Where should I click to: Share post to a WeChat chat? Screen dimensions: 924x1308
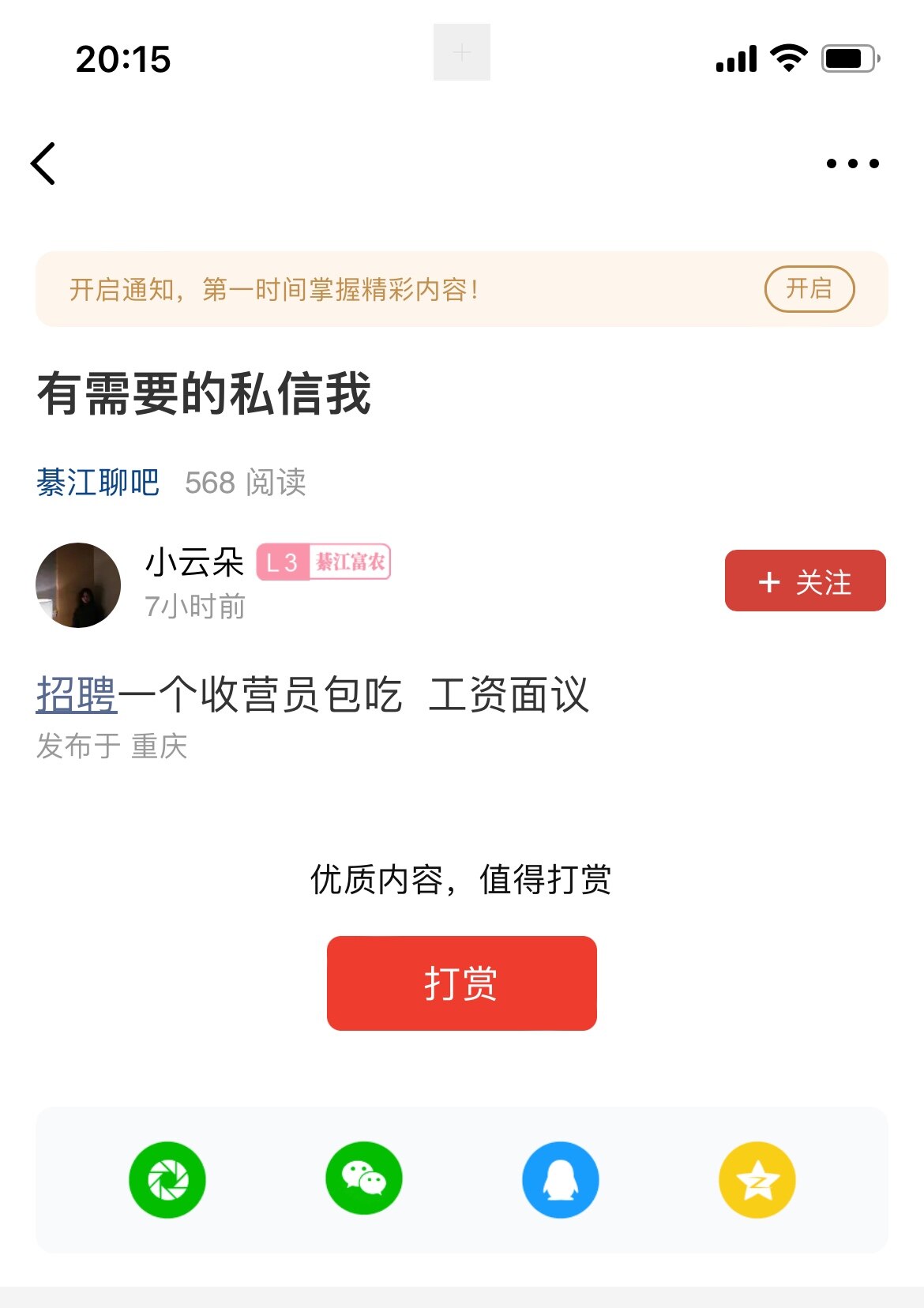point(364,1180)
